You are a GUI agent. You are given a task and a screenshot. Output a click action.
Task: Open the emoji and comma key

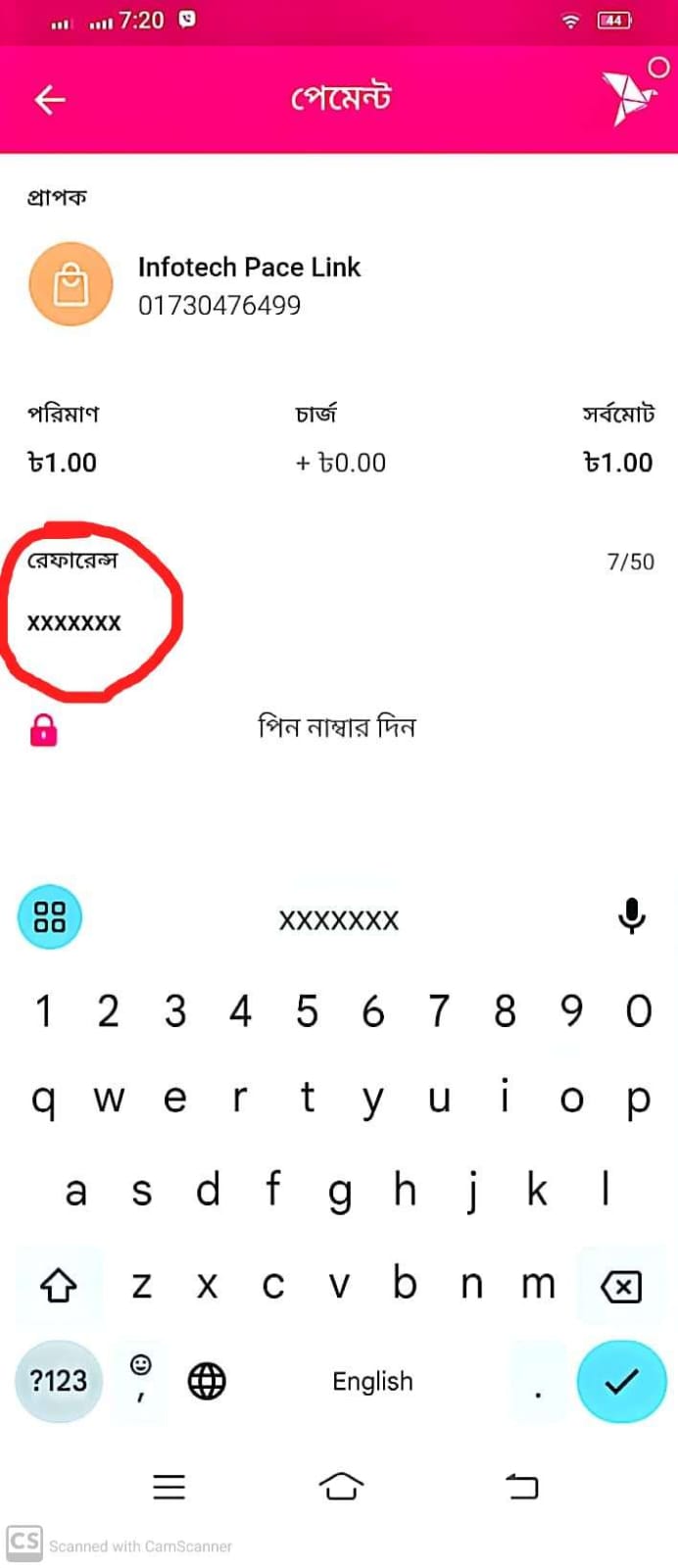[x=141, y=1377]
